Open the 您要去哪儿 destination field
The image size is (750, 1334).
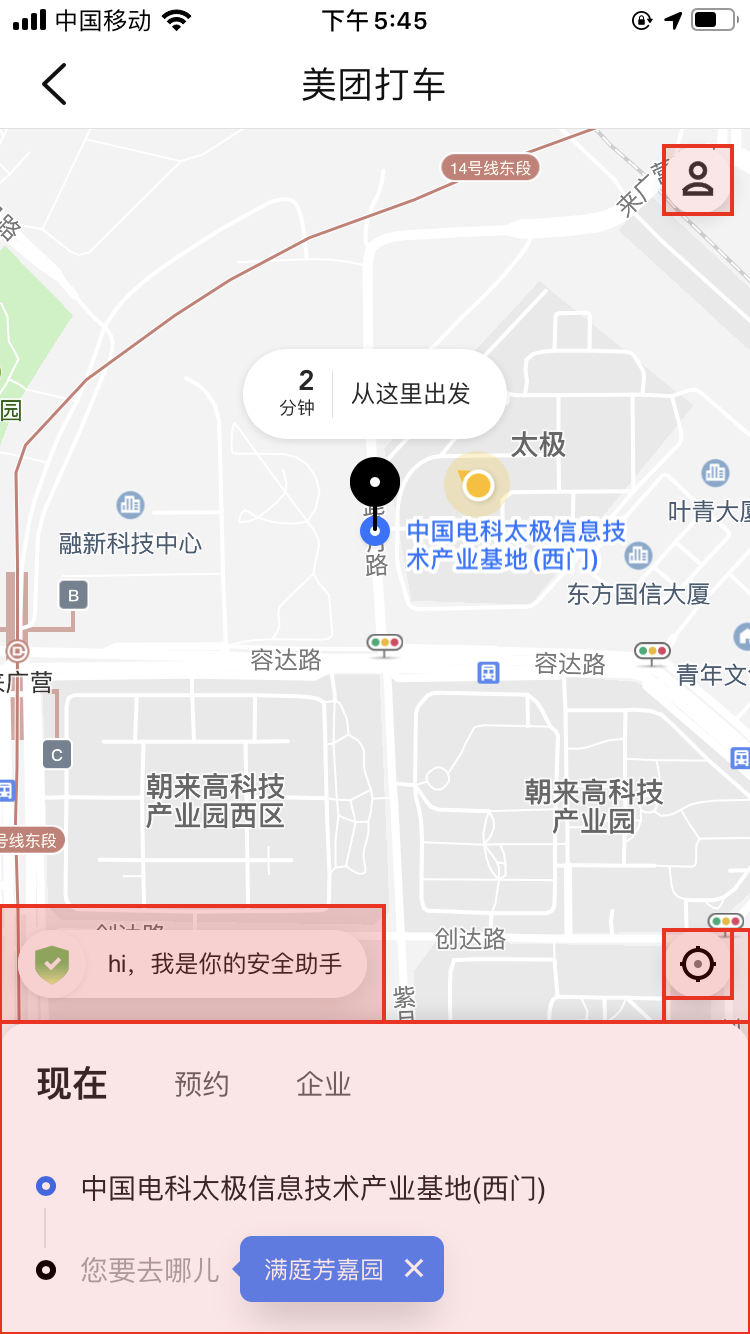click(x=150, y=1270)
